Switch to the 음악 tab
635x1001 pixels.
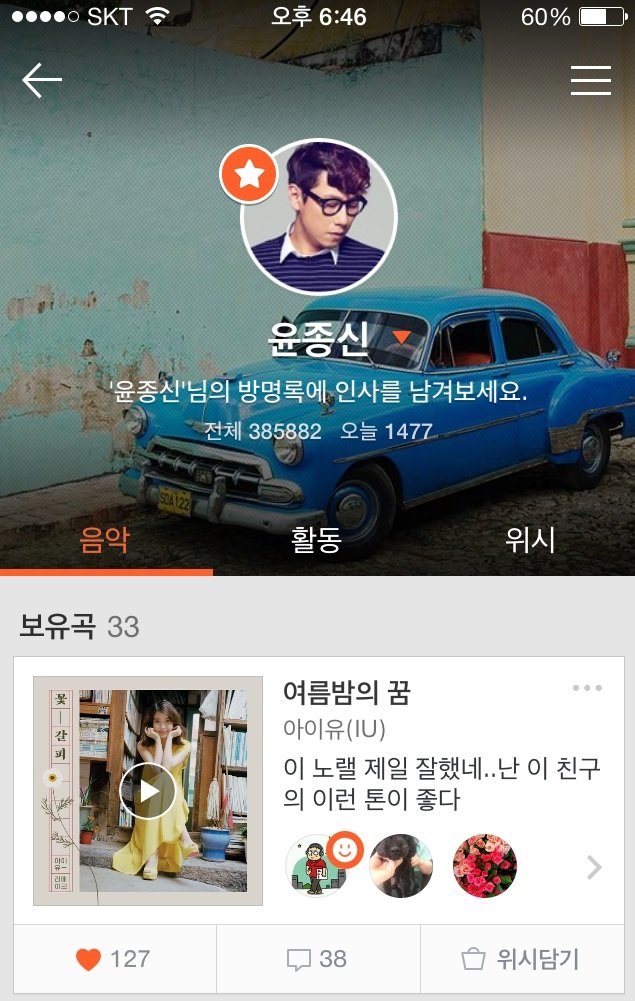[x=105, y=540]
